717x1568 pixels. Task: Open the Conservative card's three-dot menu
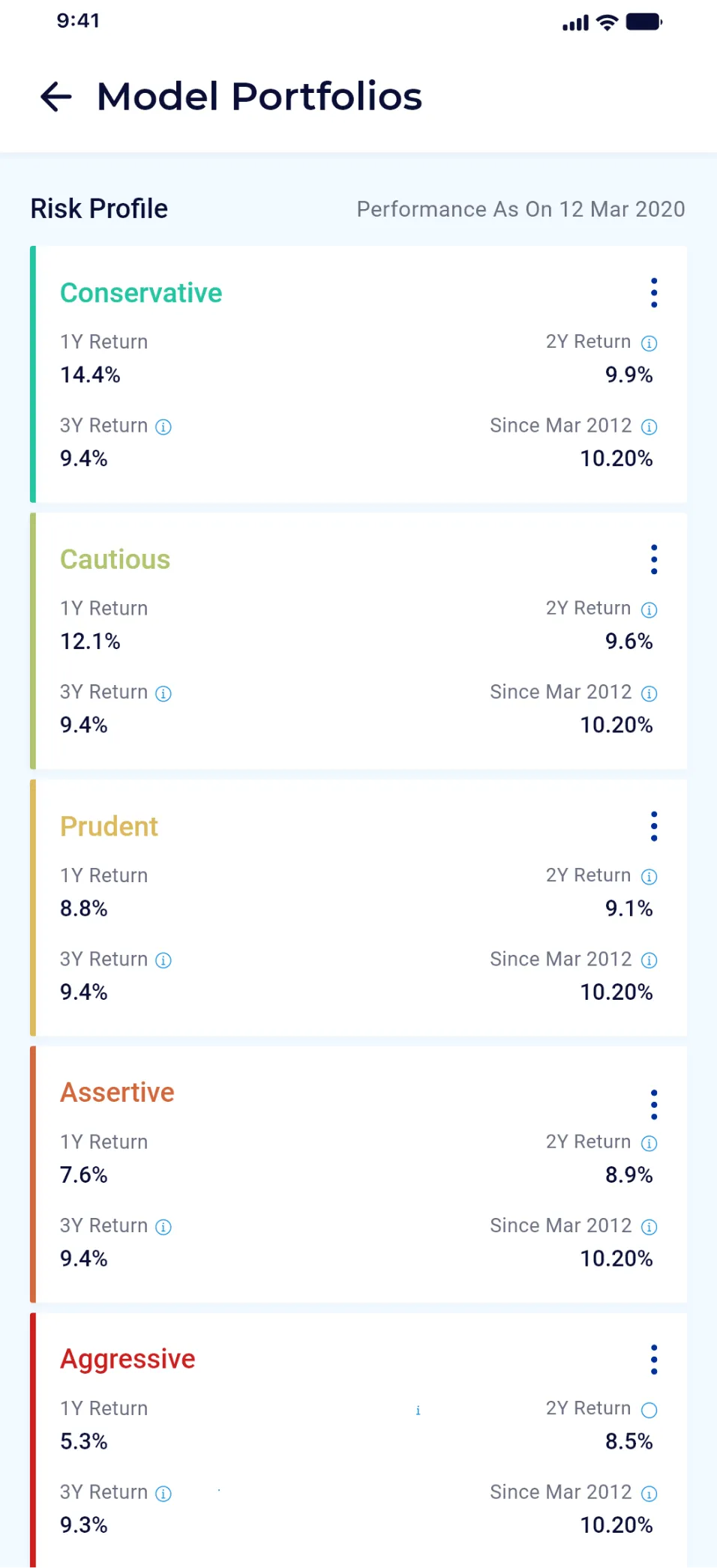coord(654,293)
